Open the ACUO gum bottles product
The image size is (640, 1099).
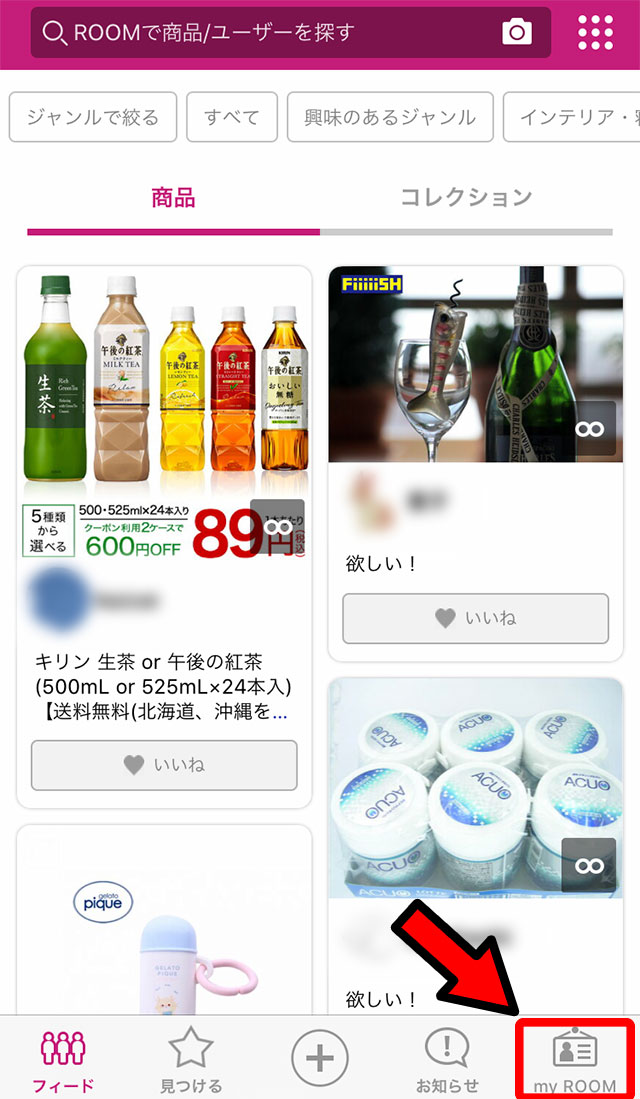pyautogui.click(x=475, y=790)
